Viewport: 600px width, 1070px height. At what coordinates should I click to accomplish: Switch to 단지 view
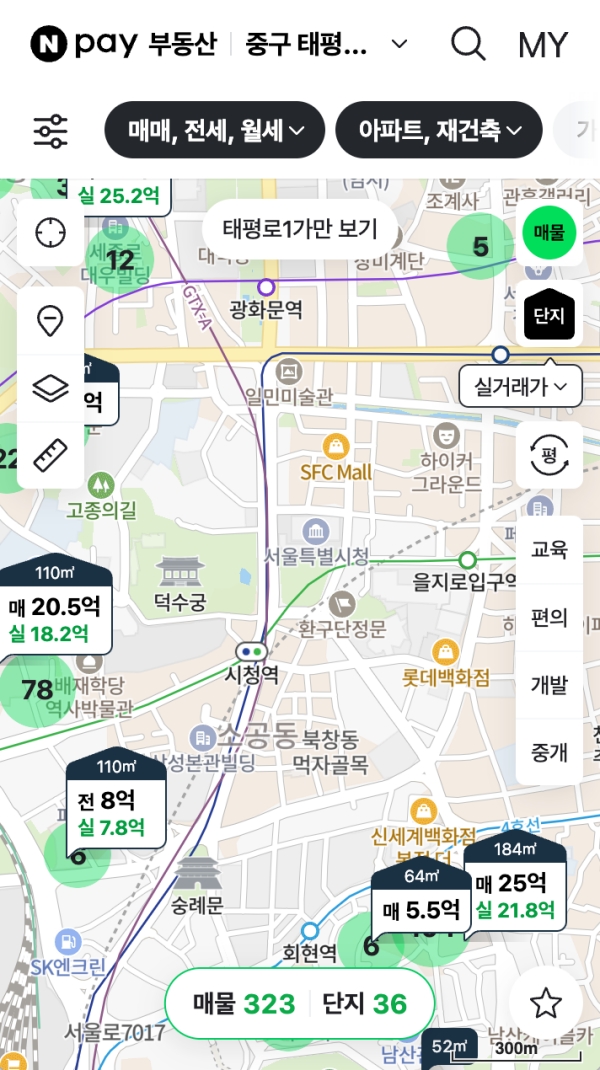(549, 314)
